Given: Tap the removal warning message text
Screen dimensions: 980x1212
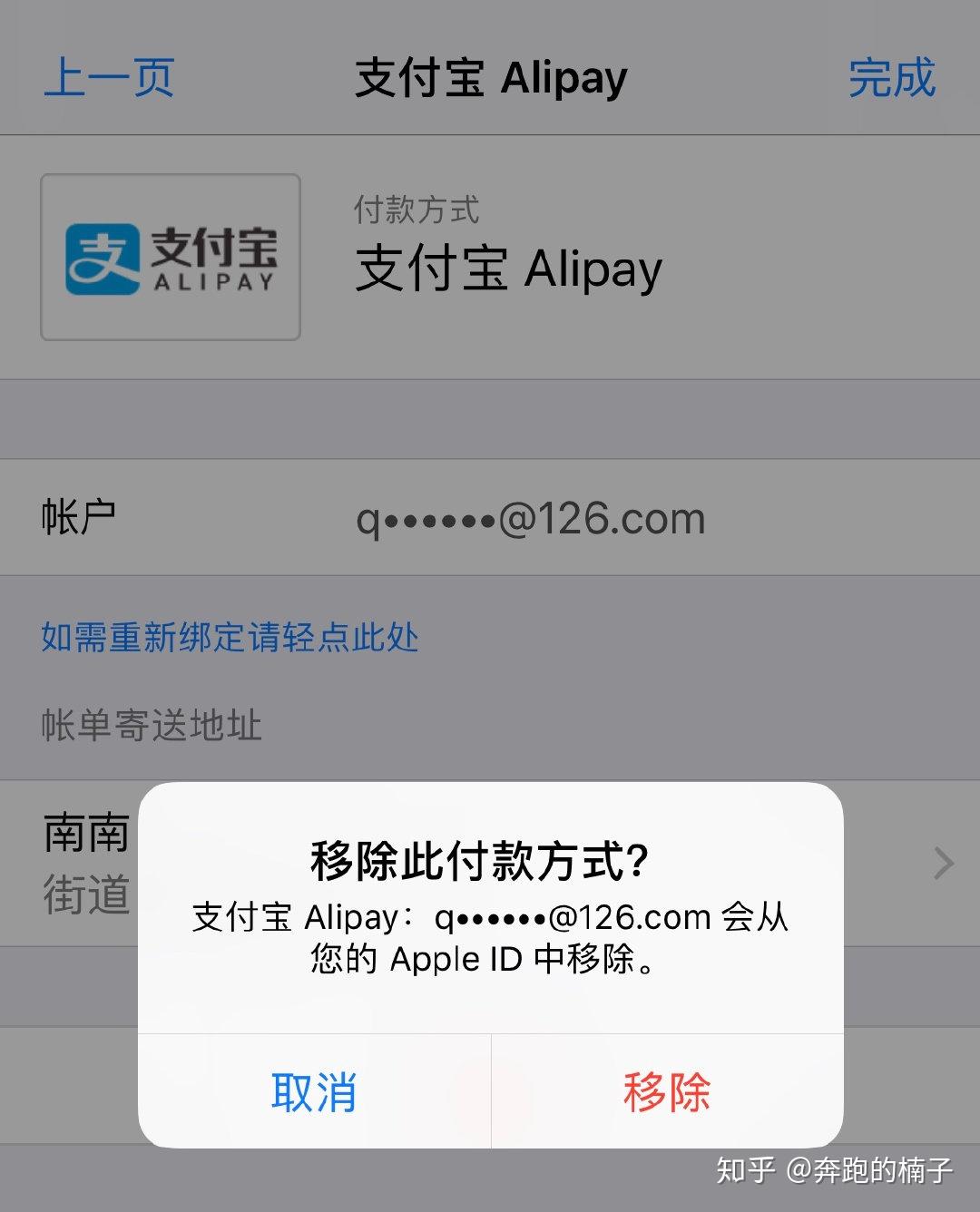Looking at the screenshot, I should [x=490, y=939].
